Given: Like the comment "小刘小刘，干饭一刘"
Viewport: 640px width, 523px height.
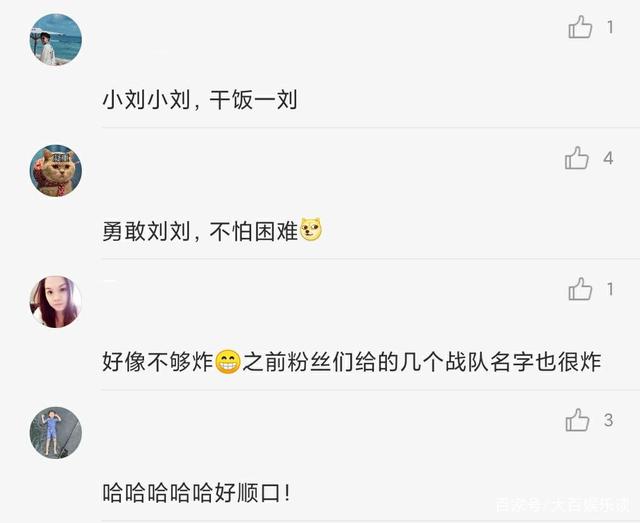Looking at the screenshot, I should click(581, 28).
